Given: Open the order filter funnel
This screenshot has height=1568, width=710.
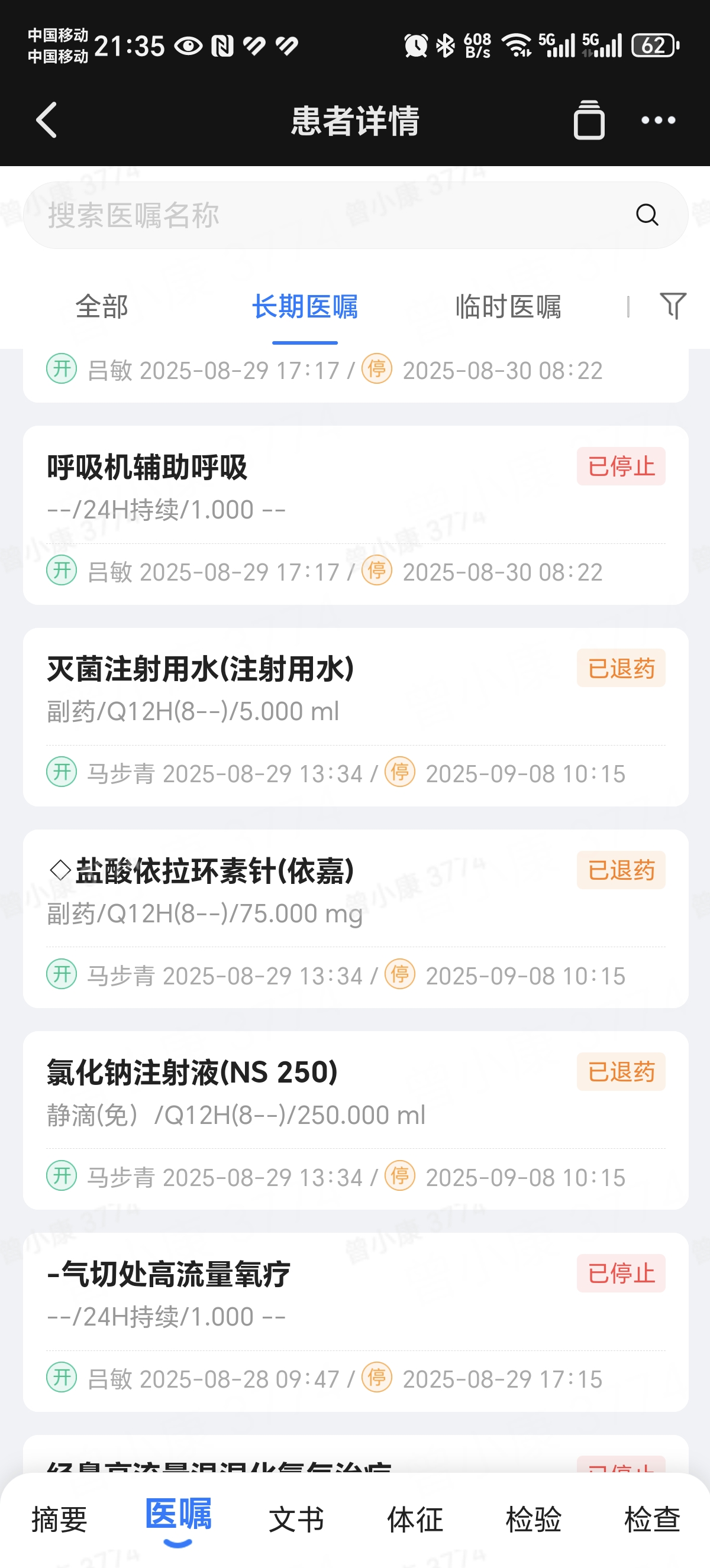Looking at the screenshot, I should tap(672, 306).
